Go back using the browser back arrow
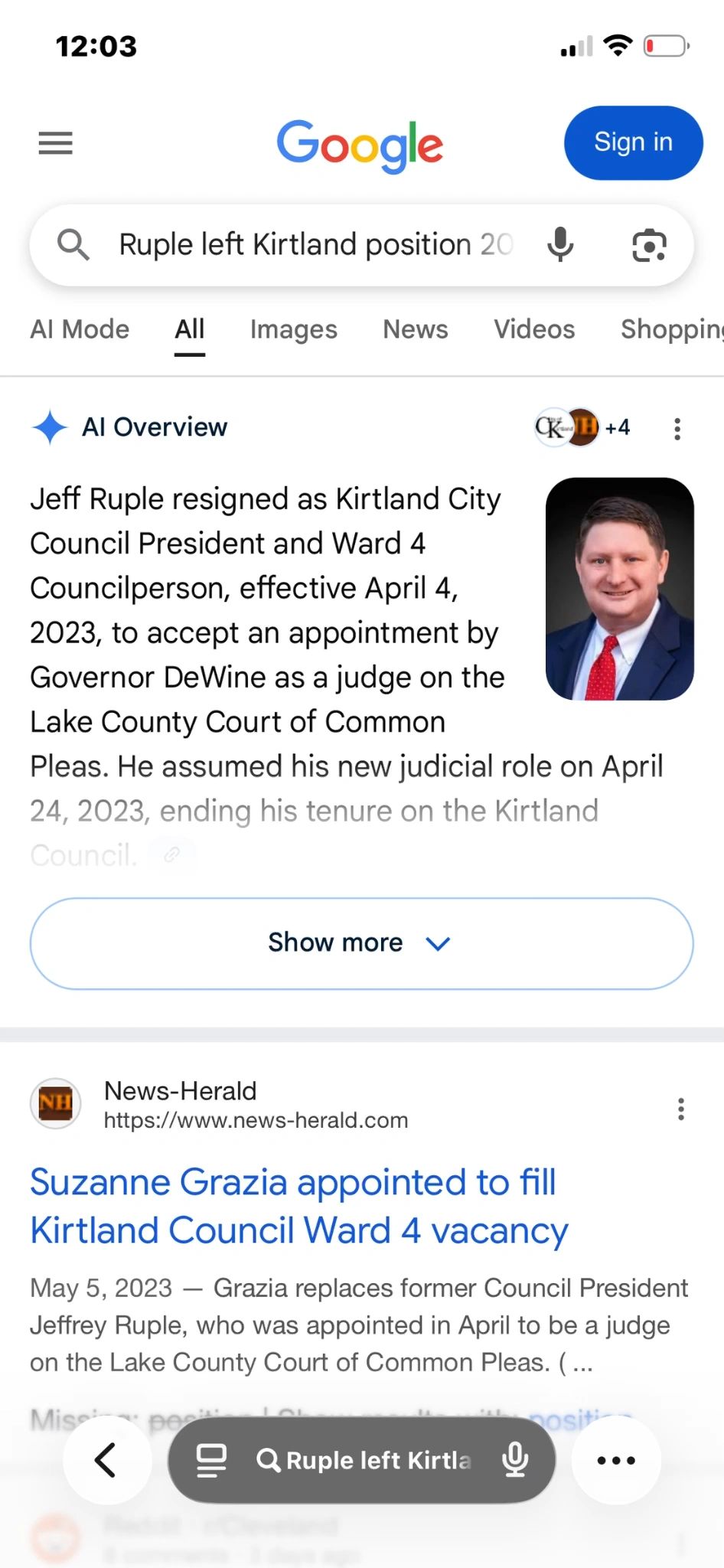 click(106, 1460)
